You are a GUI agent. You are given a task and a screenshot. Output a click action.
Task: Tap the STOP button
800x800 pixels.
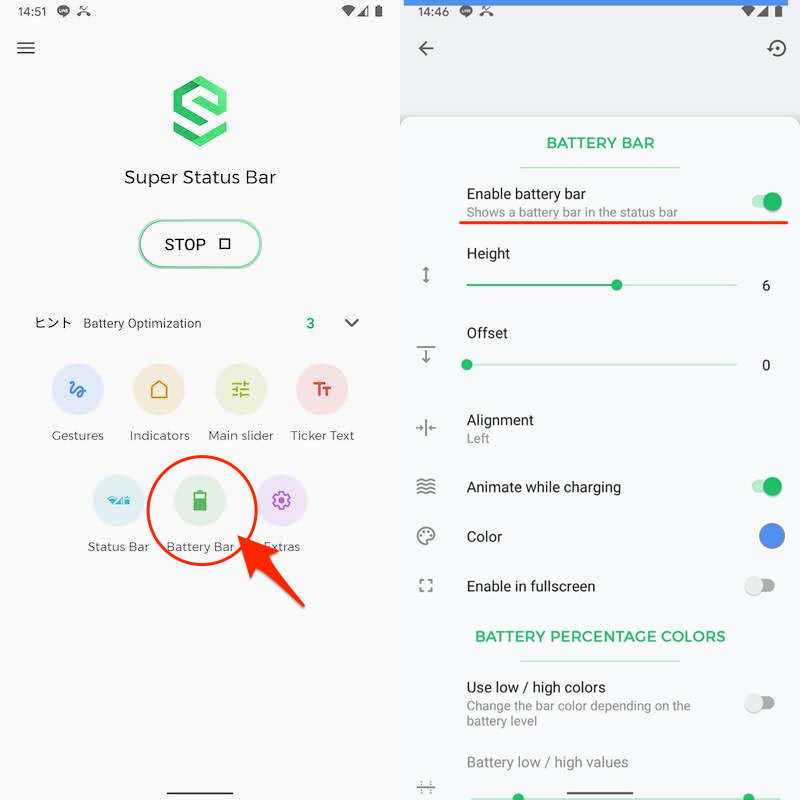[x=199, y=244]
